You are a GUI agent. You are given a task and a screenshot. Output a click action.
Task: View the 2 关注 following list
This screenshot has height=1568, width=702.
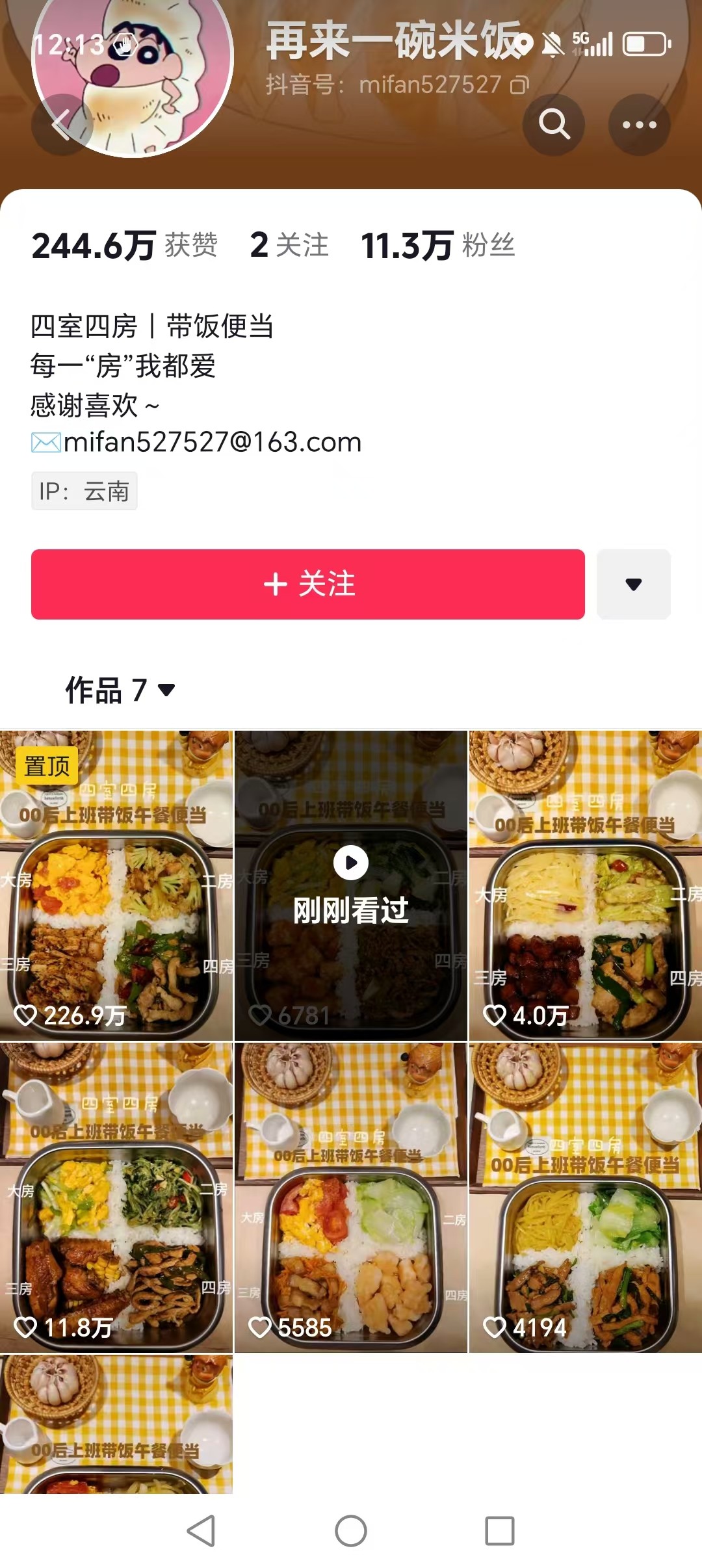(x=289, y=246)
